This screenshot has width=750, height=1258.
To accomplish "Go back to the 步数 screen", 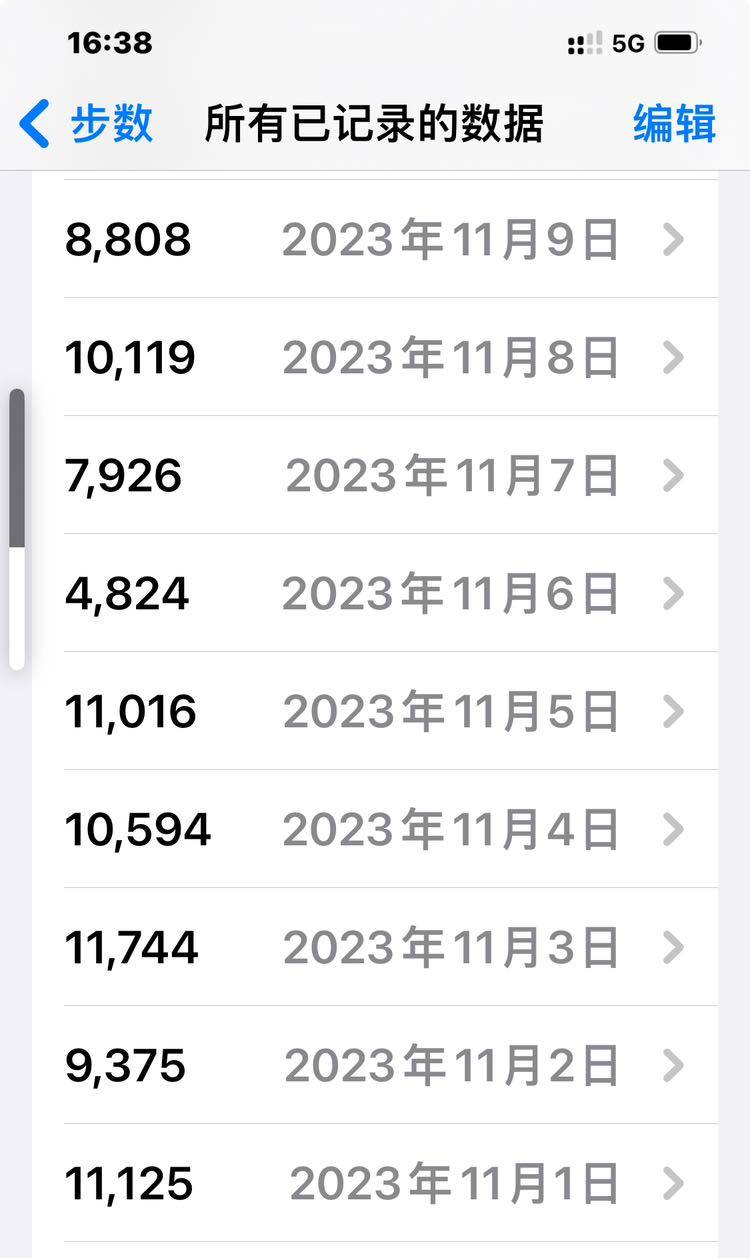I will 88,124.
